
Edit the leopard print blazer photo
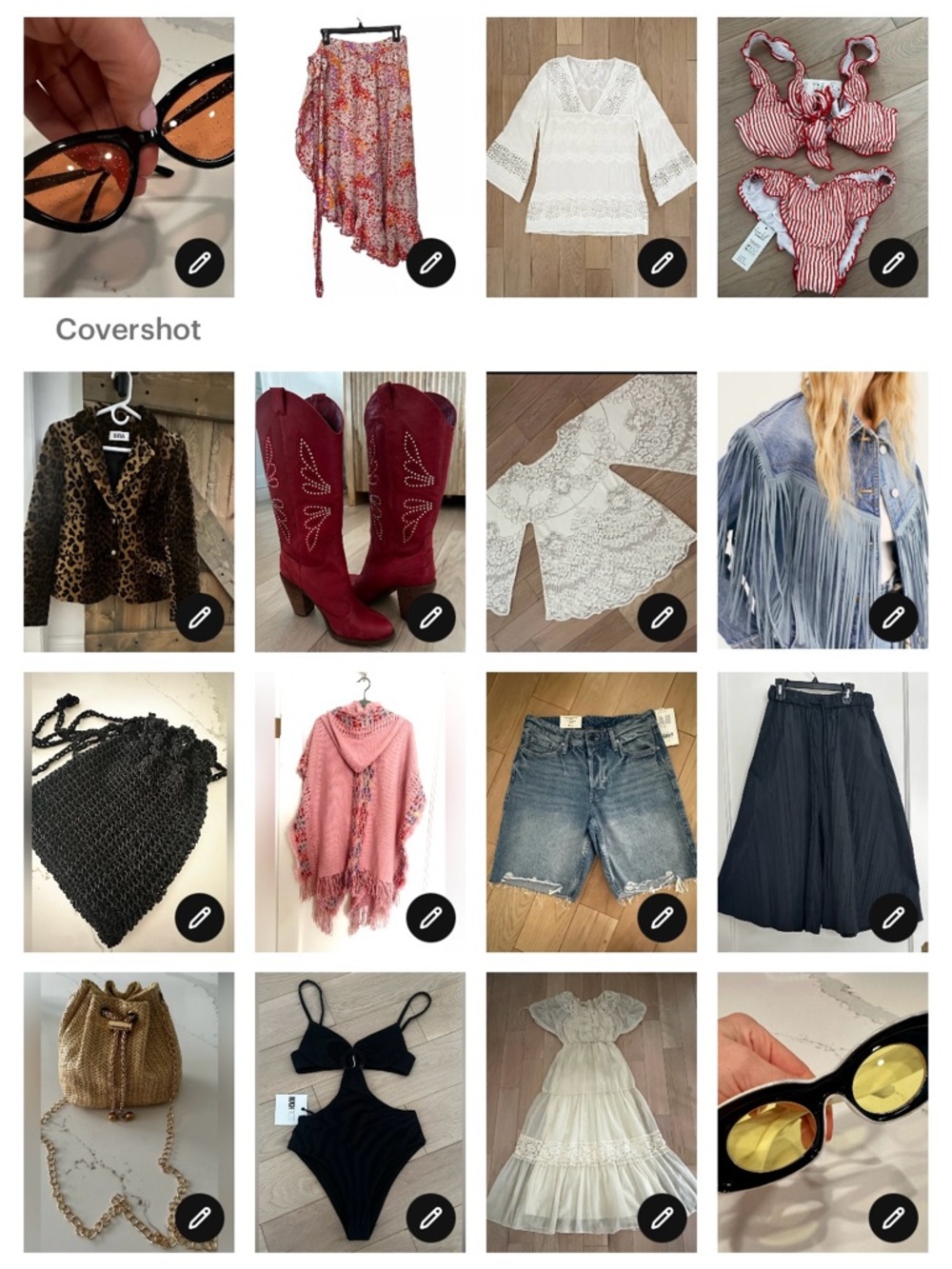(199, 618)
